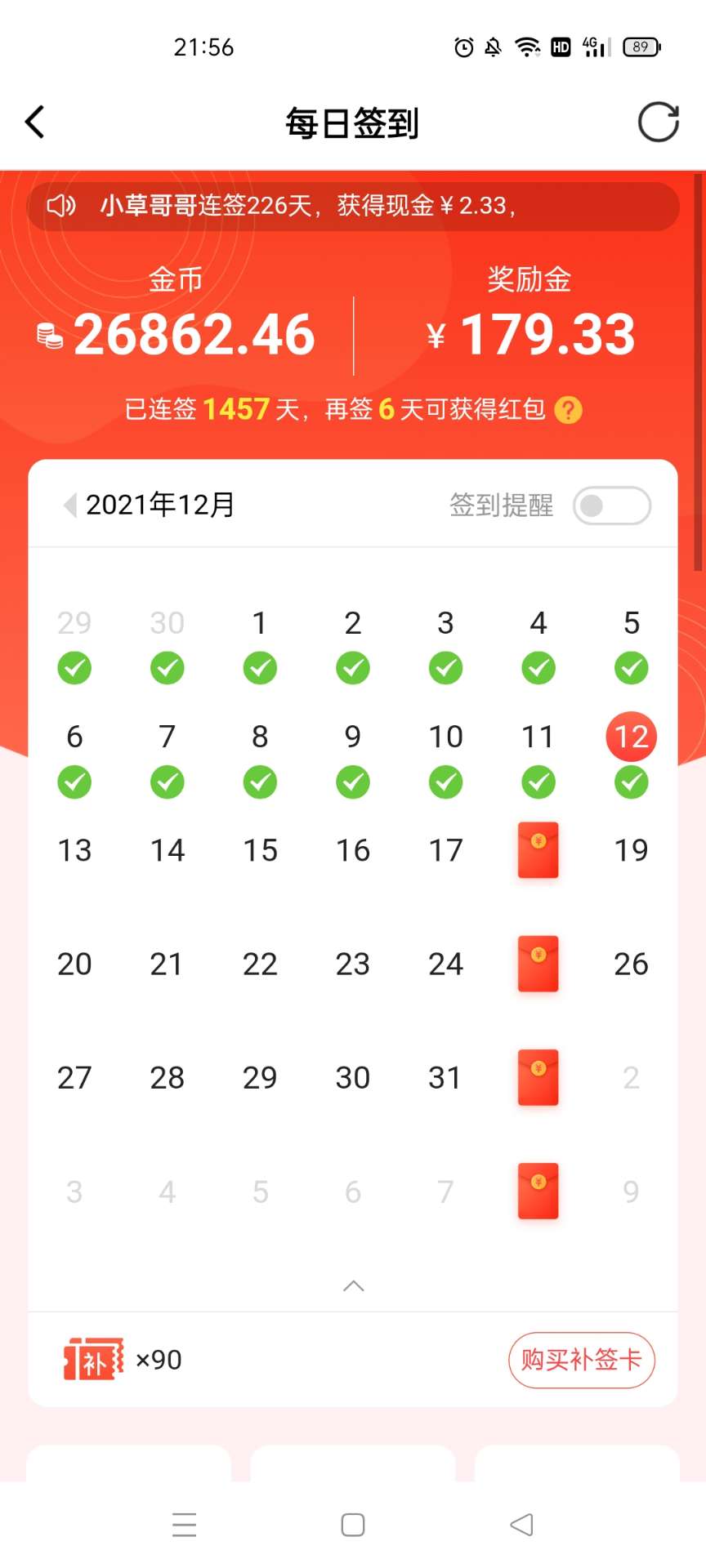Image resolution: width=706 pixels, height=1568 pixels.
Task: Enable the 签到提醒 switch
Action: point(612,506)
